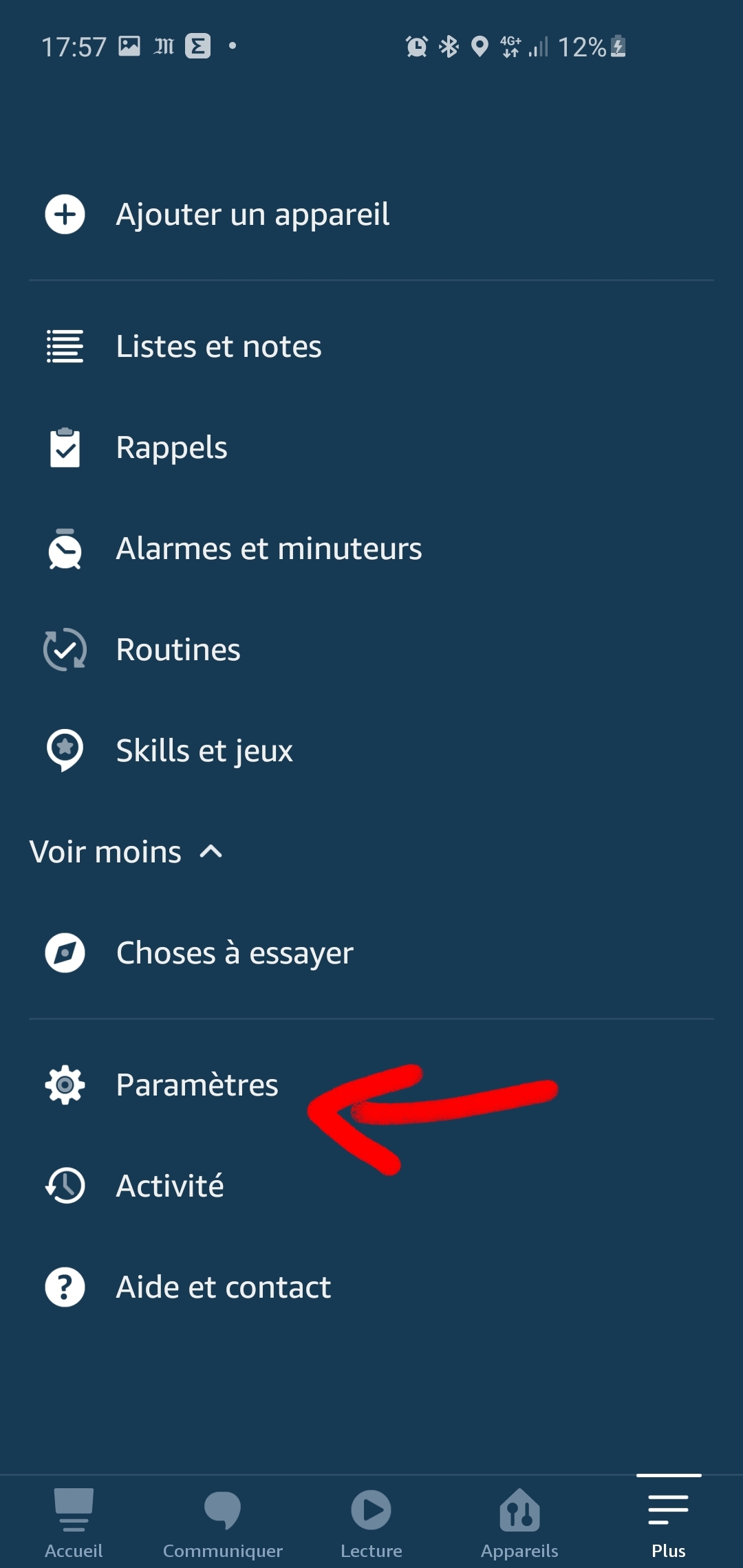Open Aide et contact
Screen dimensions: 743x1568
click(x=223, y=1287)
